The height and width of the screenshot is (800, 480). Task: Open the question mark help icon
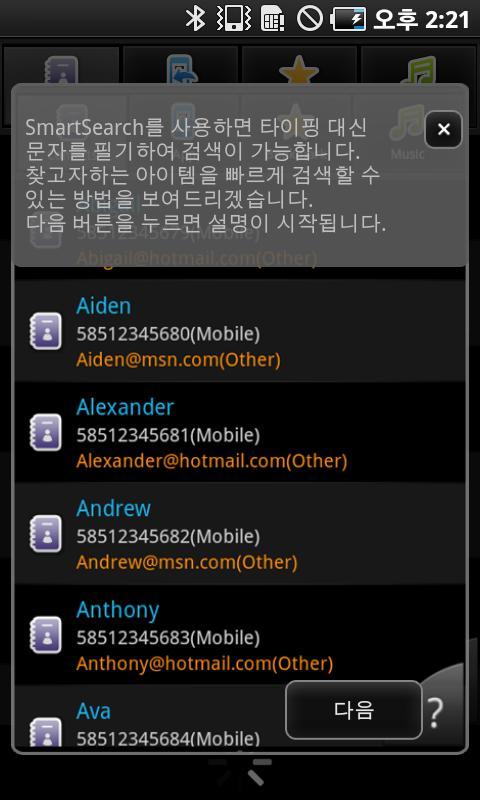[x=435, y=713]
